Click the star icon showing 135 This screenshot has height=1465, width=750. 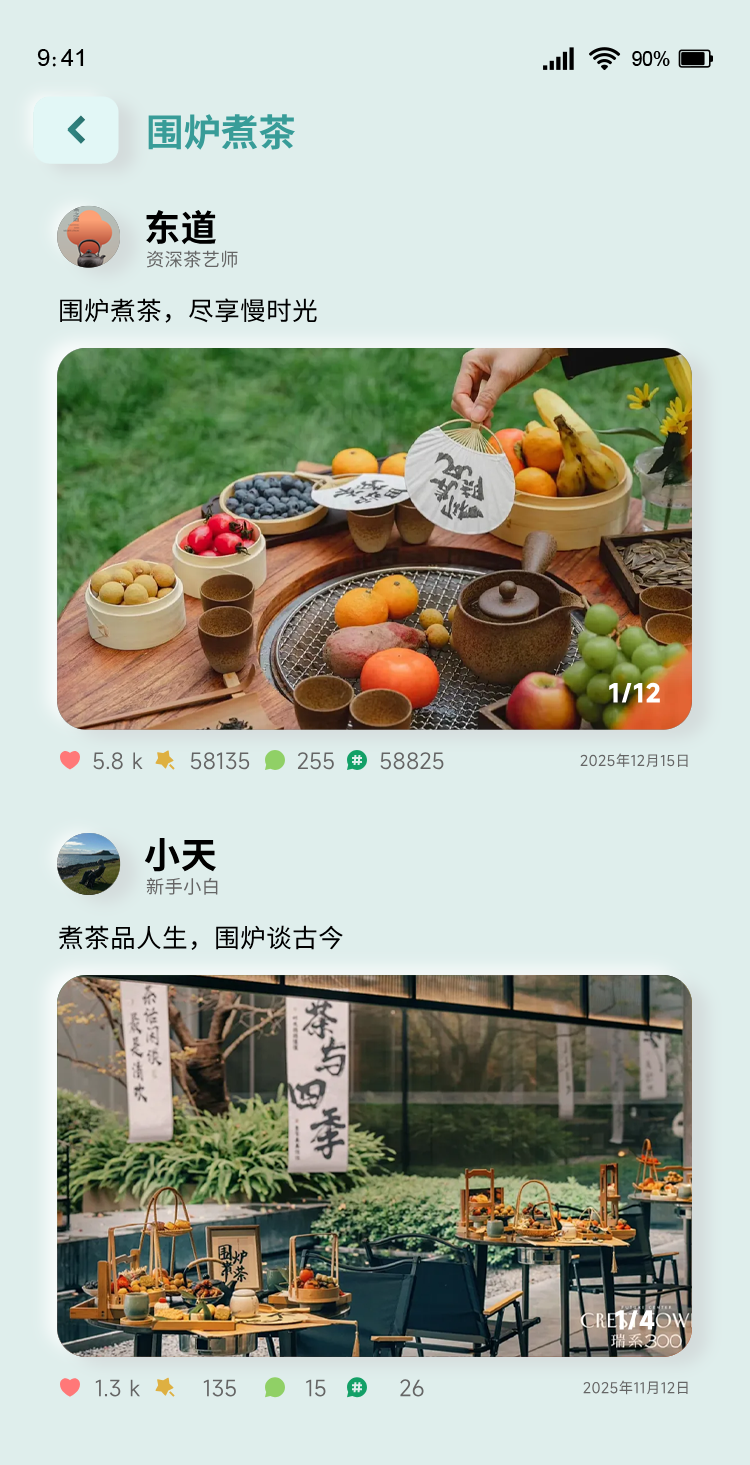[x=164, y=1388]
